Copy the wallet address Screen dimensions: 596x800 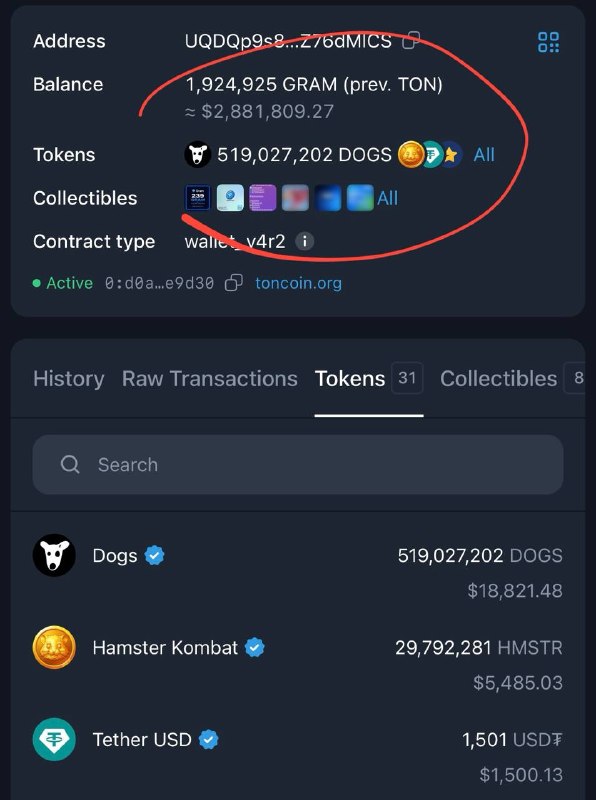coord(411,40)
